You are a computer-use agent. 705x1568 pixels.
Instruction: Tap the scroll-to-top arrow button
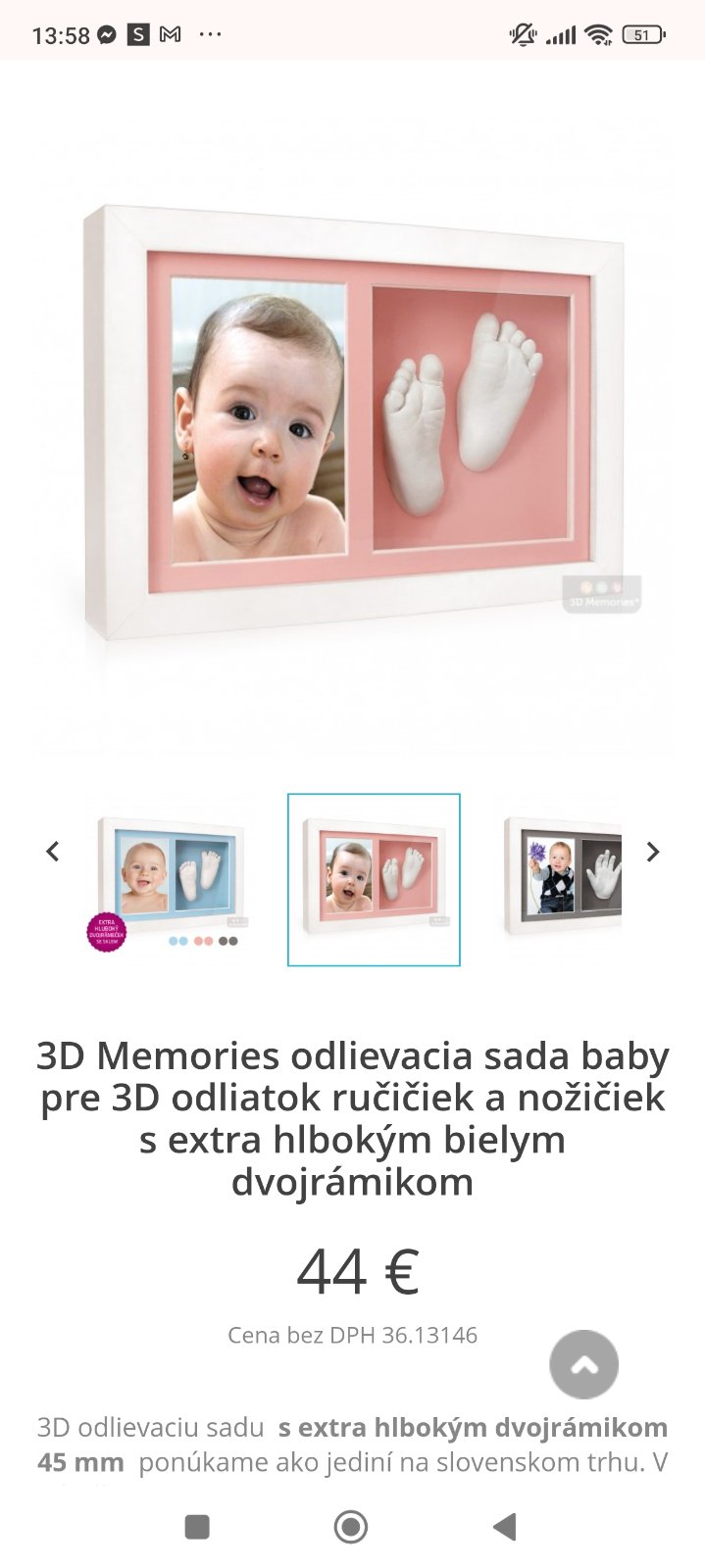(x=584, y=1364)
